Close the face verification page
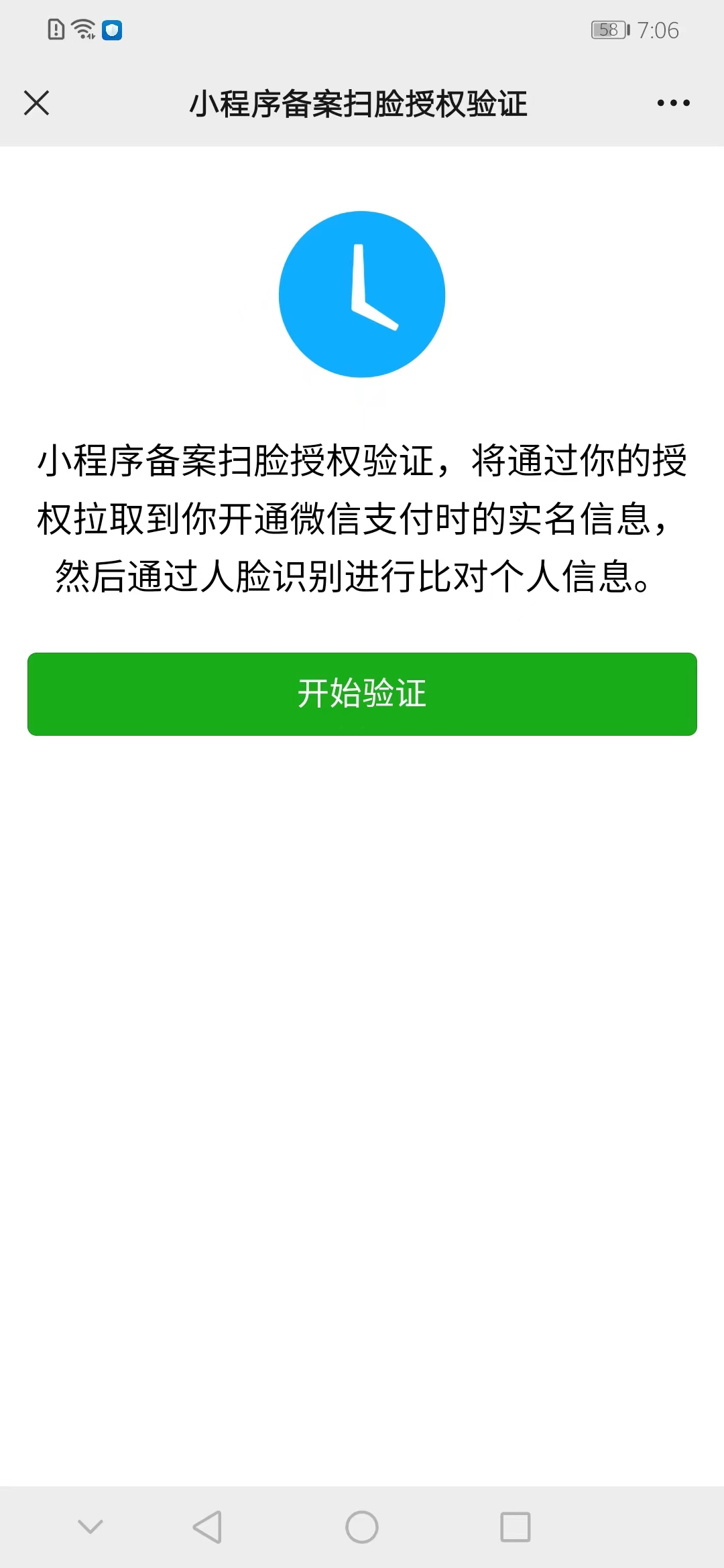Screen dimensions: 724x1568 [37, 103]
